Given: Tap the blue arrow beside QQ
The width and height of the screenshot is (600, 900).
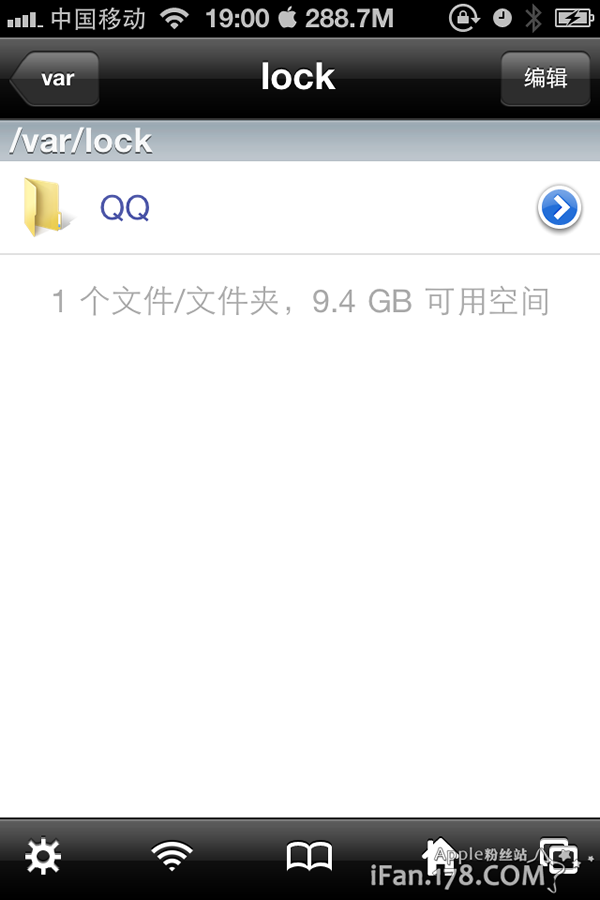Looking at the screenshot, I should coord(559,208).
